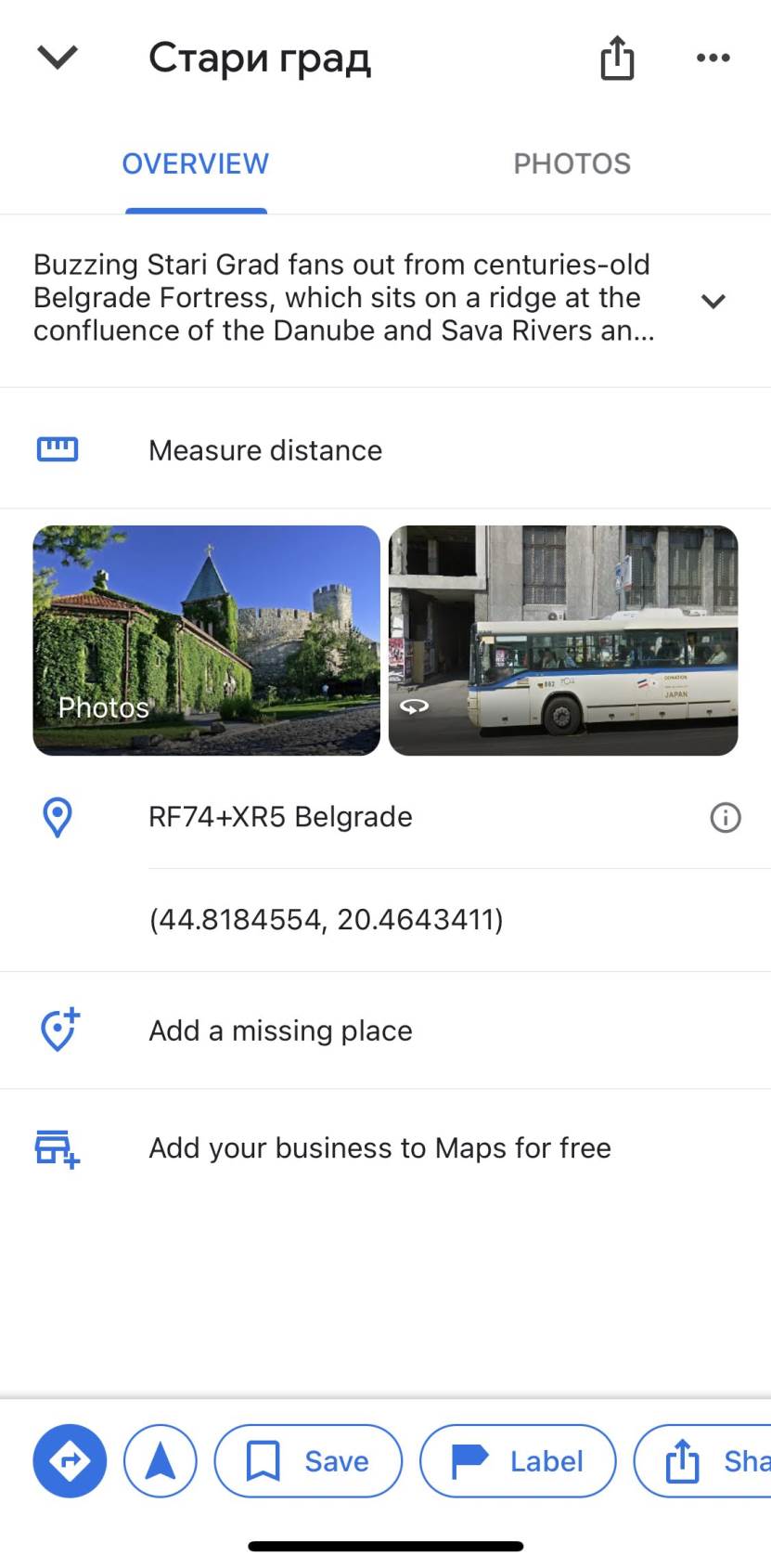Viewport: 771px width, 1568px height.
Task: Tap the Save button
Action: coord(308,1460)
